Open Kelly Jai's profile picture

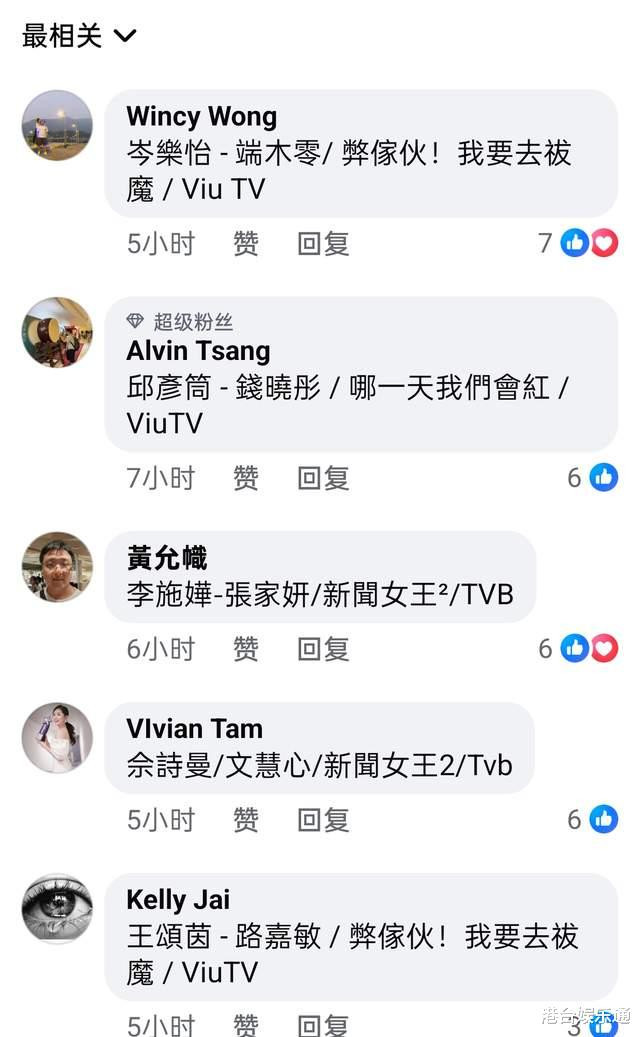click(x=57, y=908)
